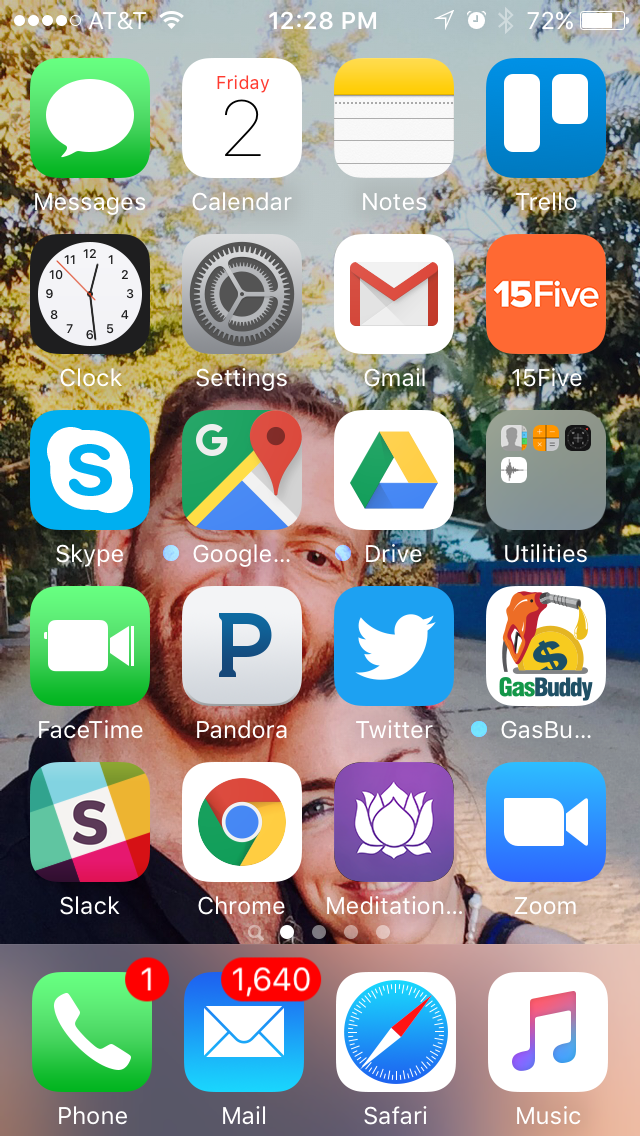Open Mail with 1,640 unread
This screenshot has width=640, height=1136.
244,1032
